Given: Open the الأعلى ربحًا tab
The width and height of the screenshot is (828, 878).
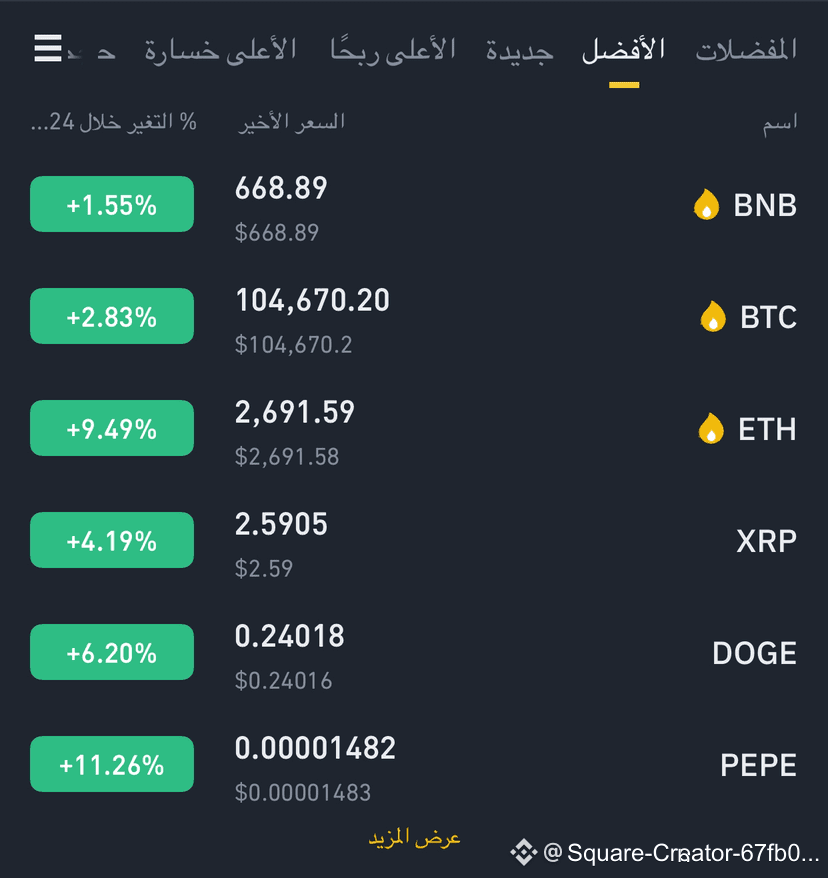Looking at the screenshot, I should click(392, 49).
